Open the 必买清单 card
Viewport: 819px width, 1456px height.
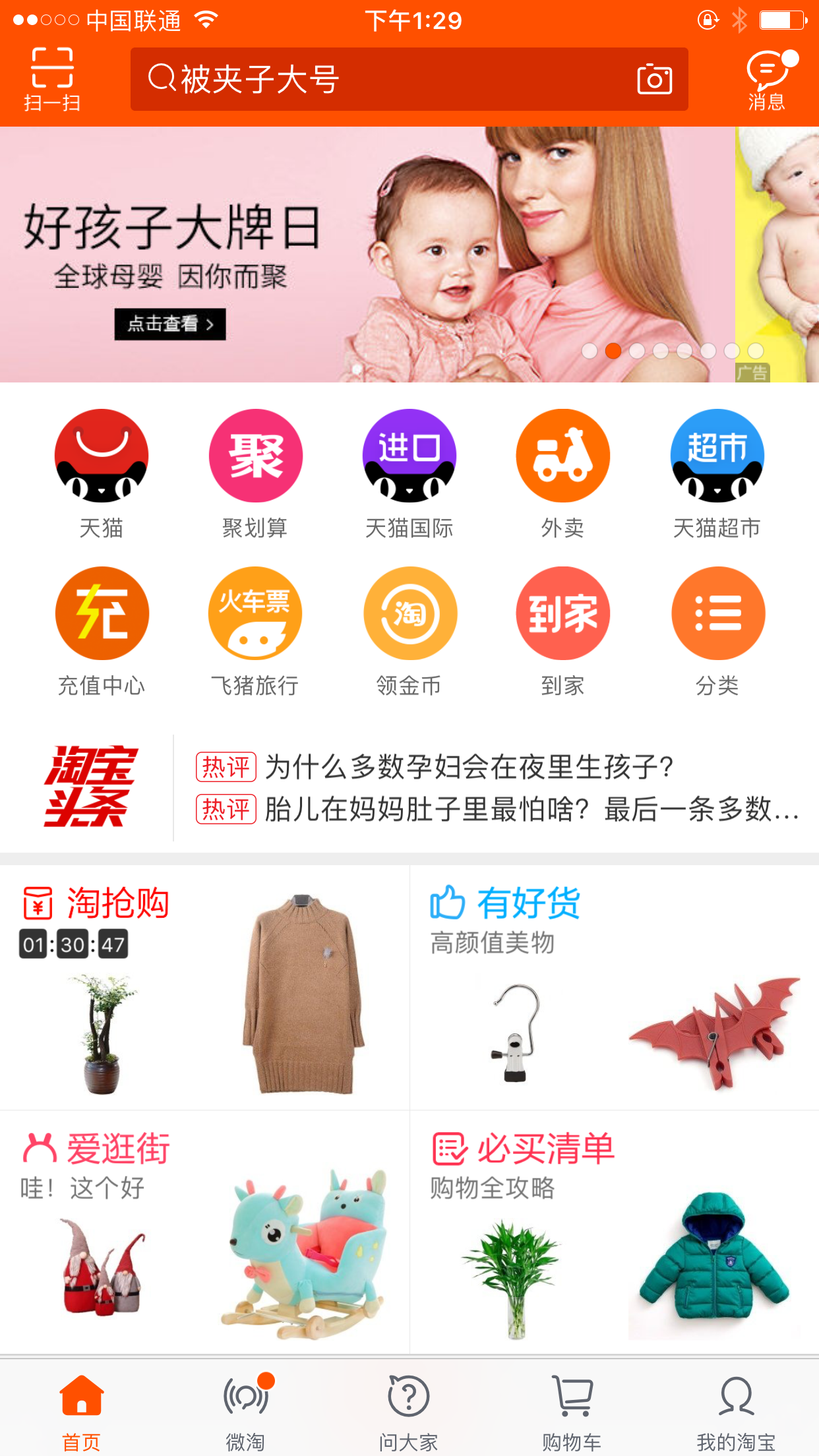pyautogui.click(x=613, y=1233)
